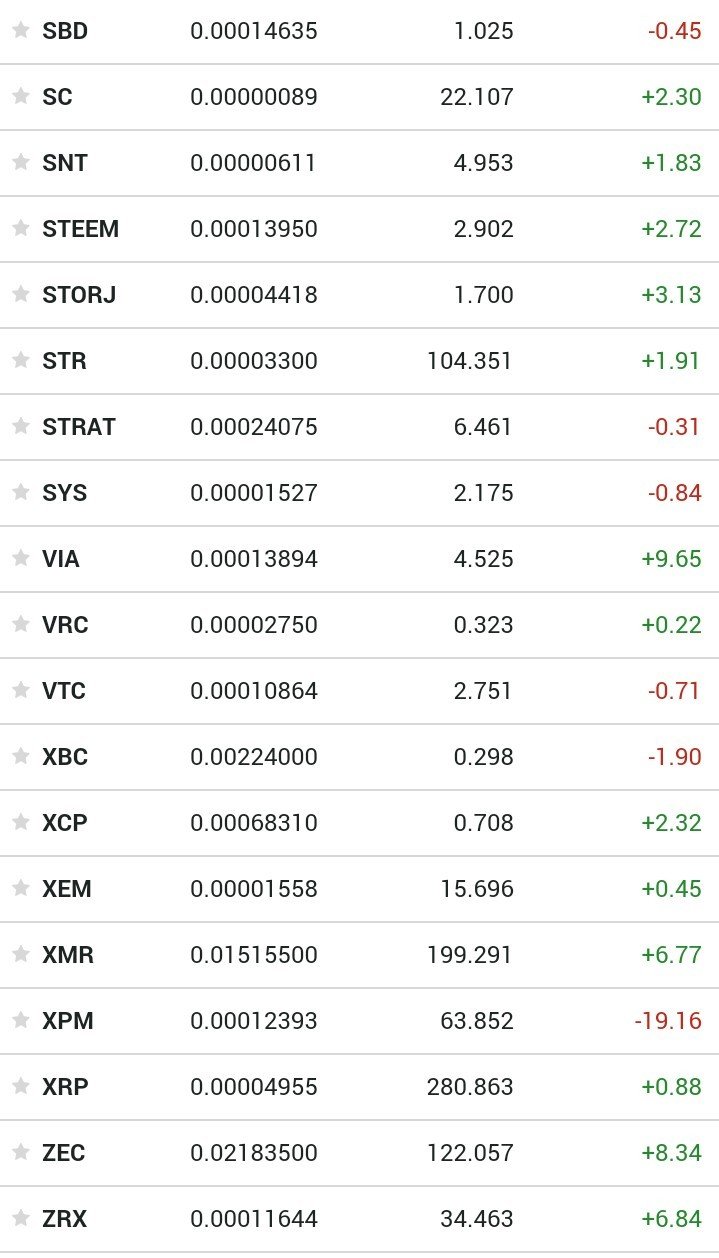Open the STEEM market row
Viewport: 719px width, 1258px height.
(x=359, y=229)
